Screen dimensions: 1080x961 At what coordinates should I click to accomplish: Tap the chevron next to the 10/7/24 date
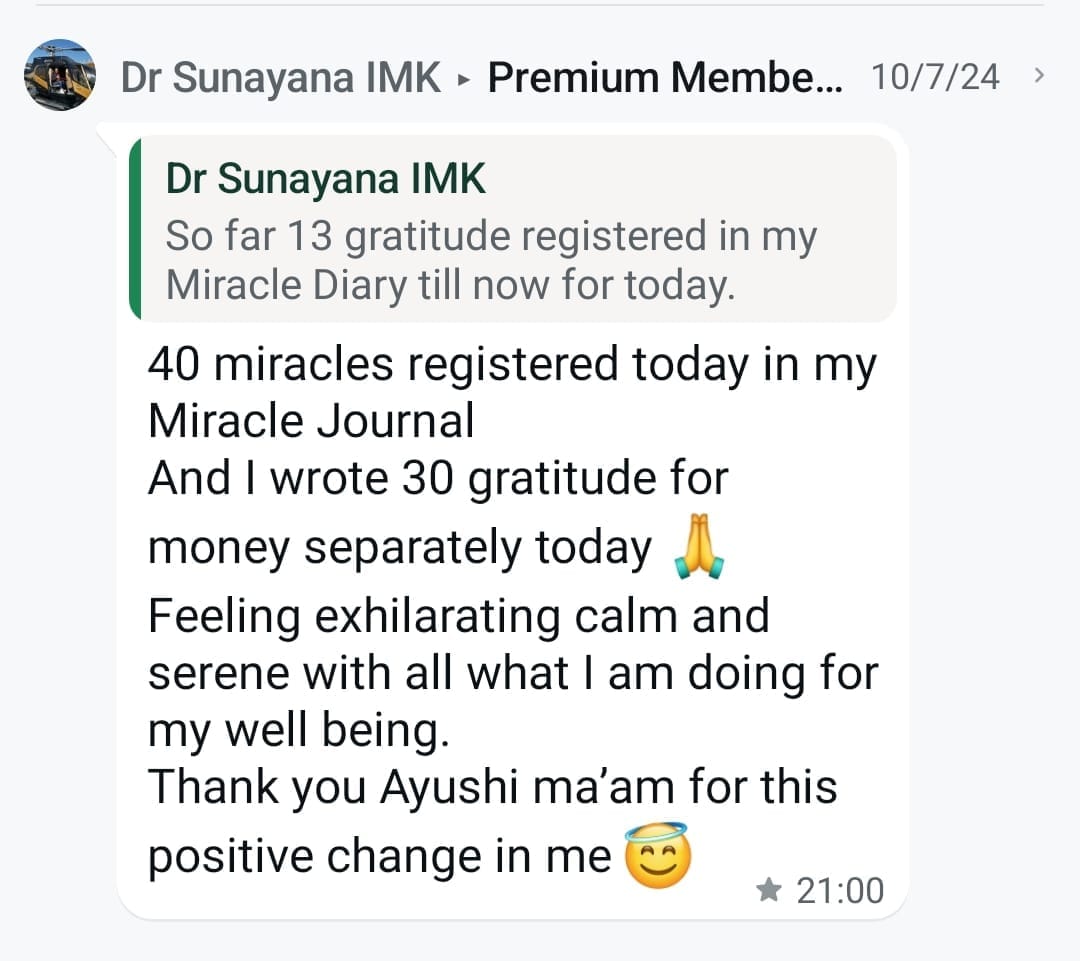[1040, 75]
